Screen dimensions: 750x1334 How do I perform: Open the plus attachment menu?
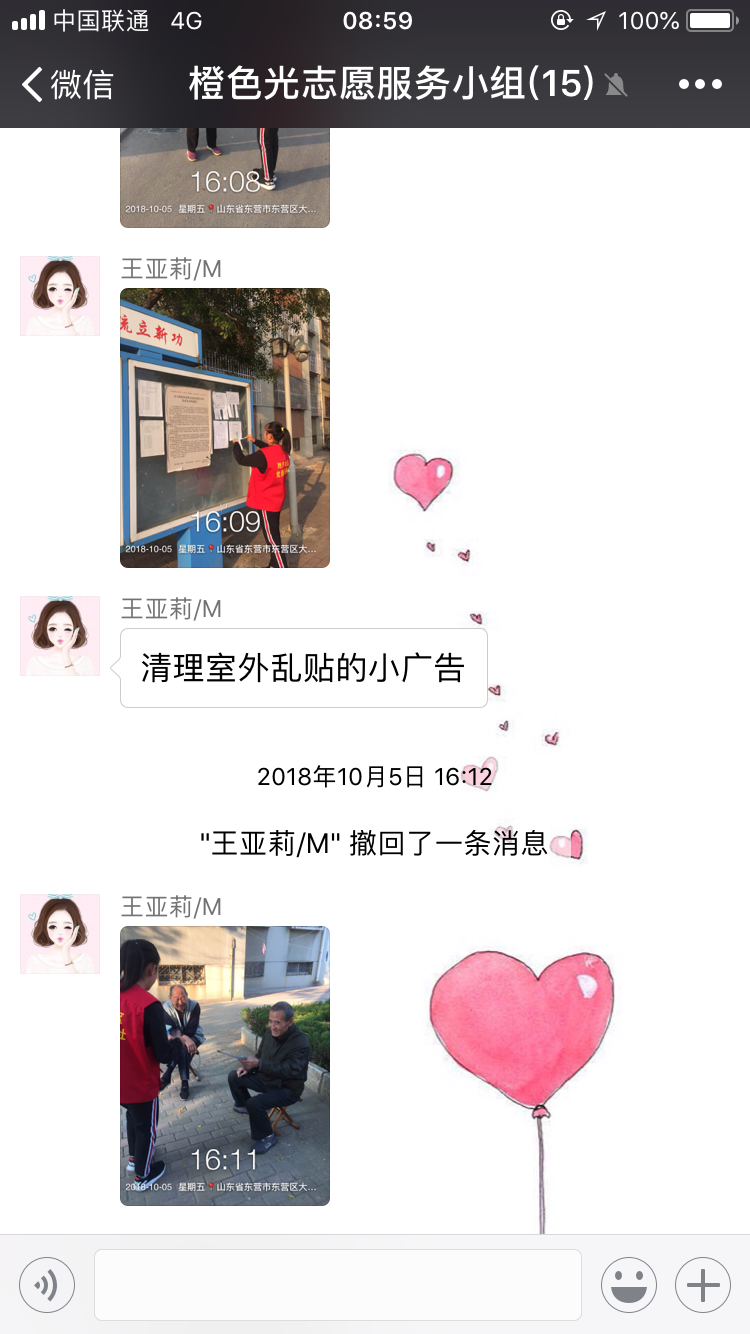(x=703, y=1285)
